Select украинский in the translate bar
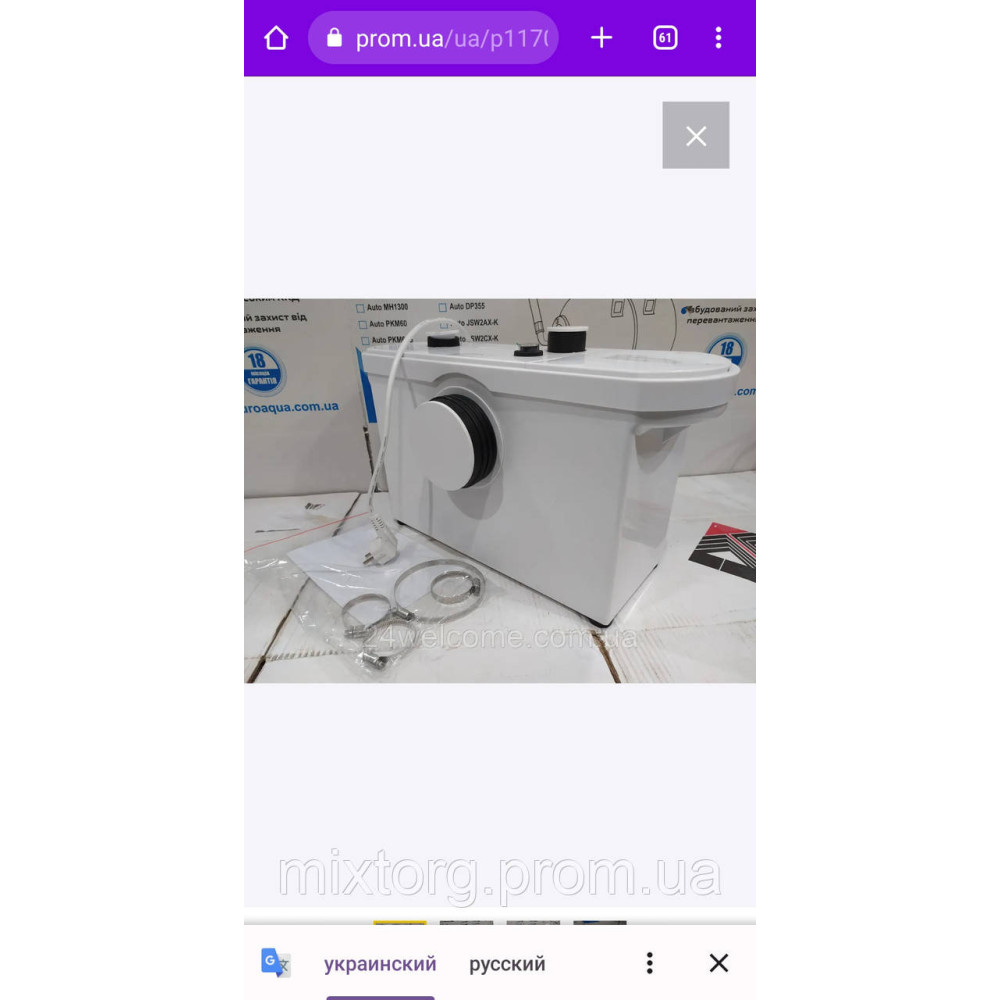The height and width of the screenshot is (1000, 1000). pyautogui.click(x=380, y=964)
